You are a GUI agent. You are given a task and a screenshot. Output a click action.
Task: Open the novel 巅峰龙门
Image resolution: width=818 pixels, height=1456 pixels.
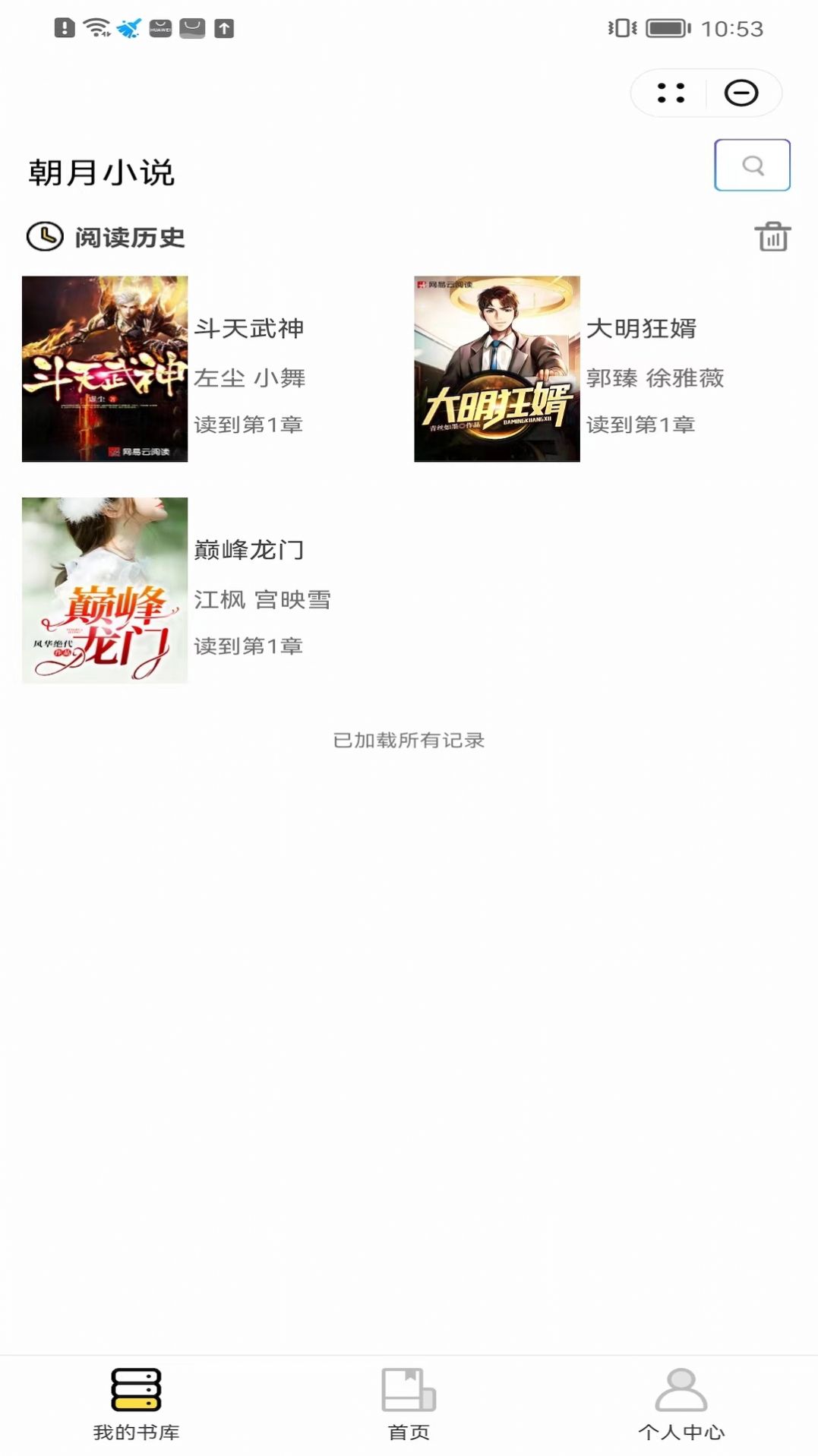[x=105, y=590]
